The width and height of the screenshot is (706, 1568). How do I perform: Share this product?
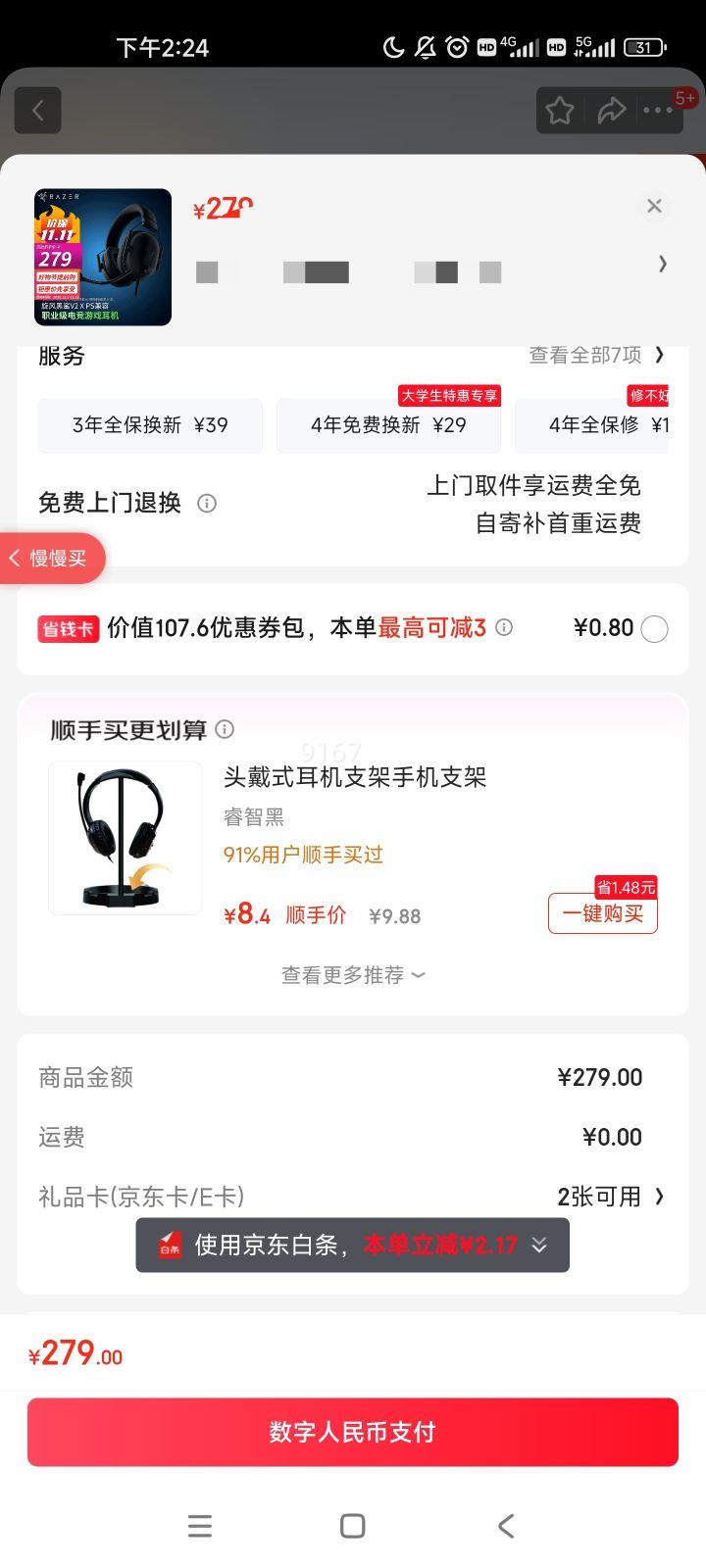coord(611,110)
